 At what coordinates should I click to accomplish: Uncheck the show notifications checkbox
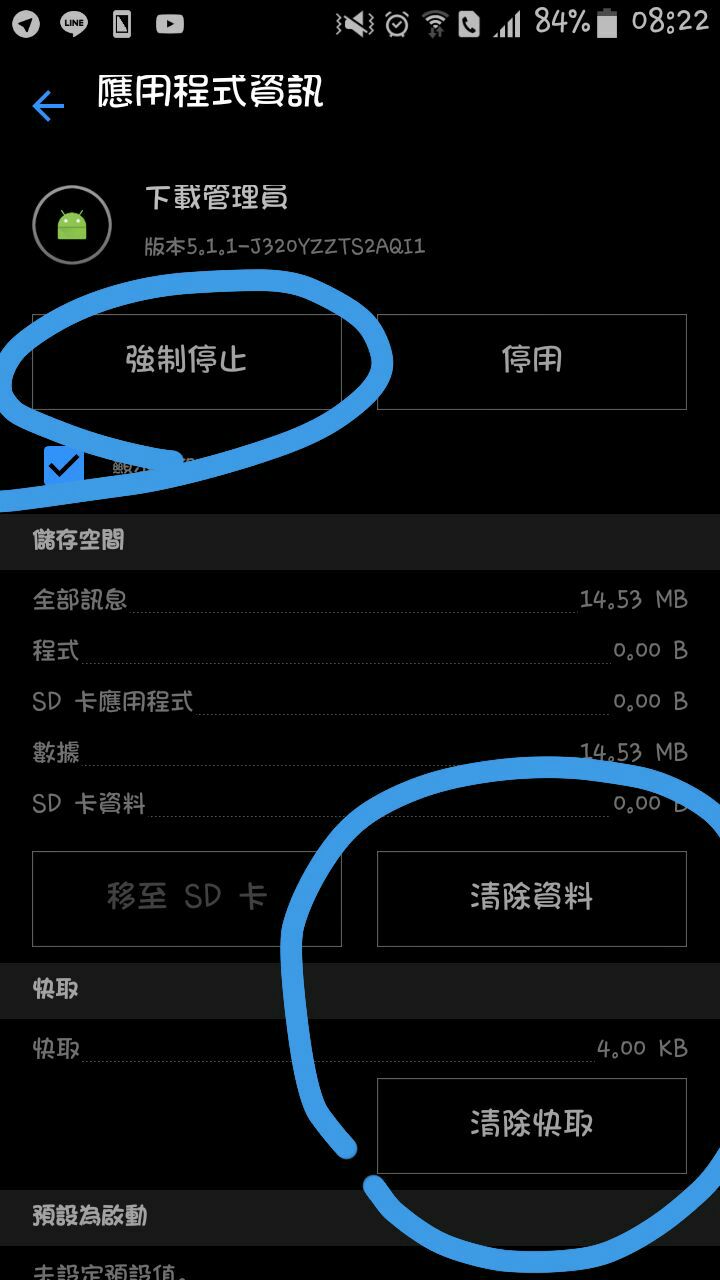pyautogui.click(x=64, y=465)
